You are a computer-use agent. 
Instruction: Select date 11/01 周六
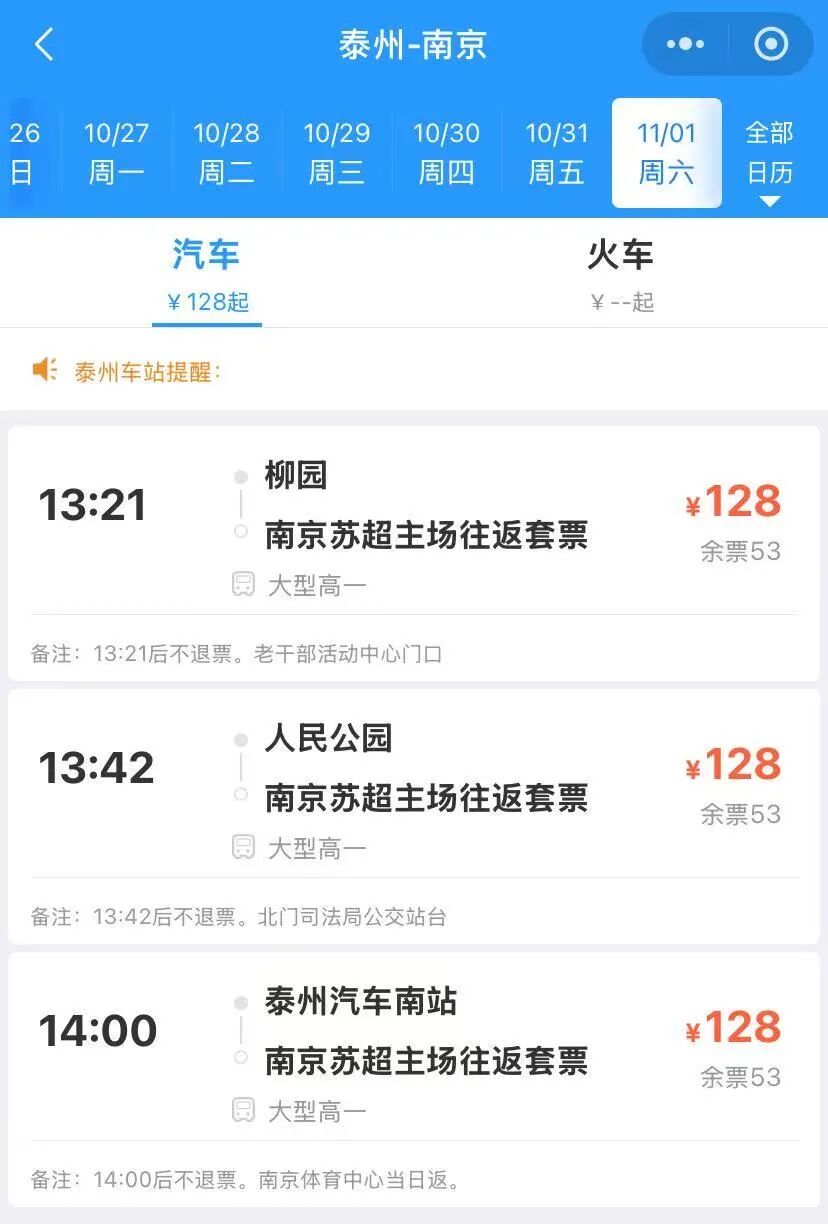(666, 153)
